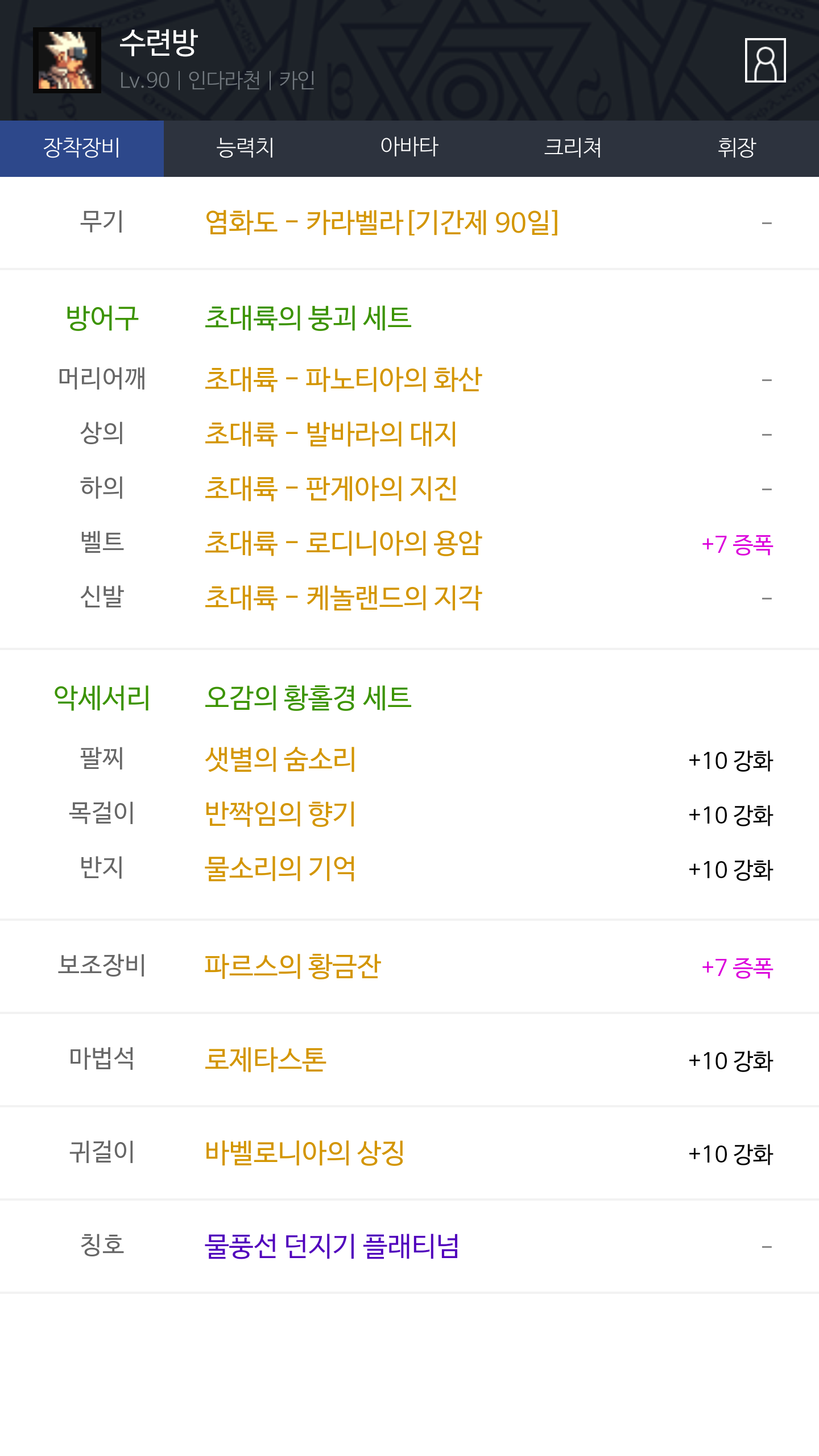Open 초대륙 - 로디니아의 용암 belt item
The image size is (819, 1456).
coord(343,543)
